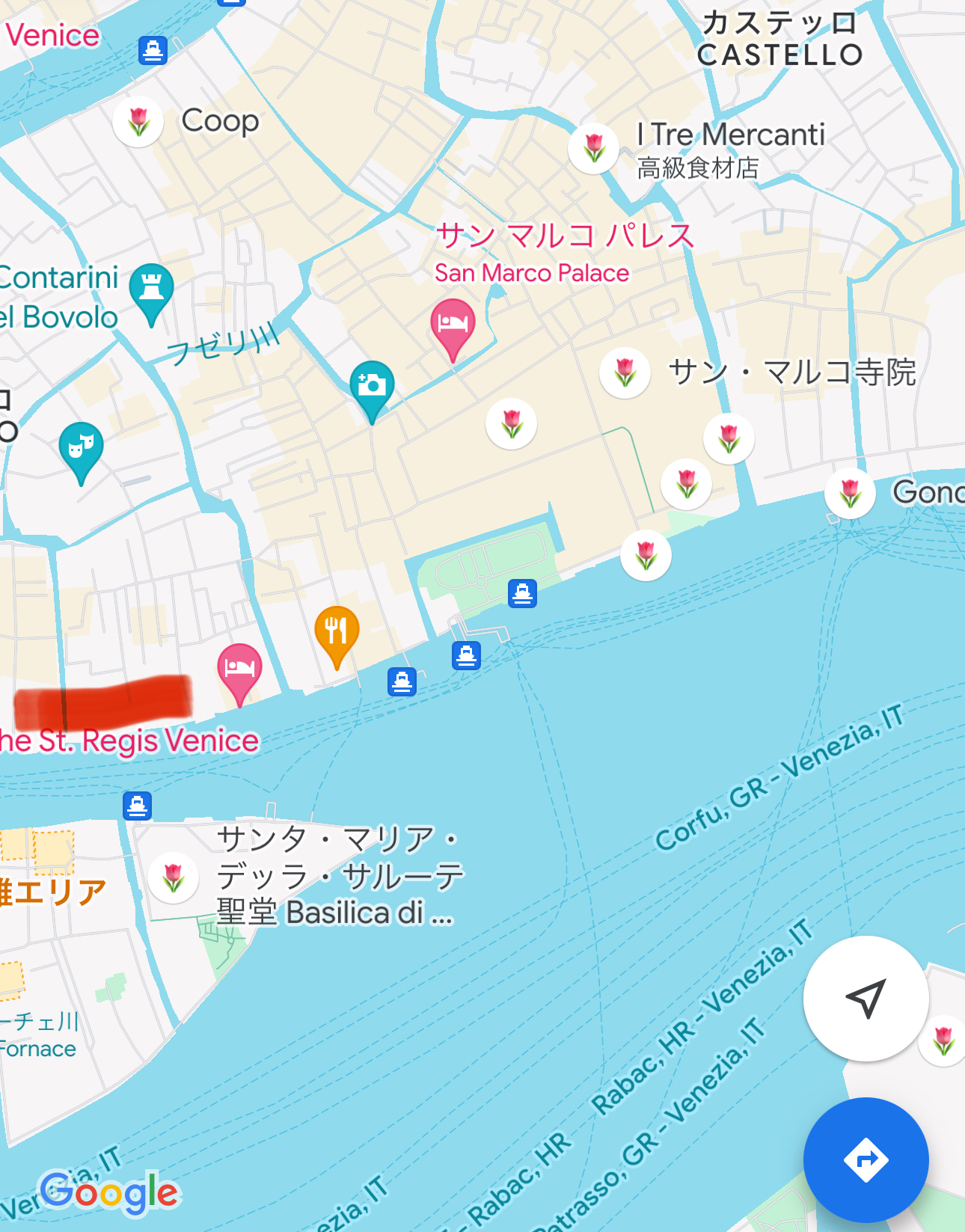Image resolution: width=965 pixels, height=1232 pixels.
Task: Open the ferry stop above Salute basilica
Action: (x=138, y=806)
